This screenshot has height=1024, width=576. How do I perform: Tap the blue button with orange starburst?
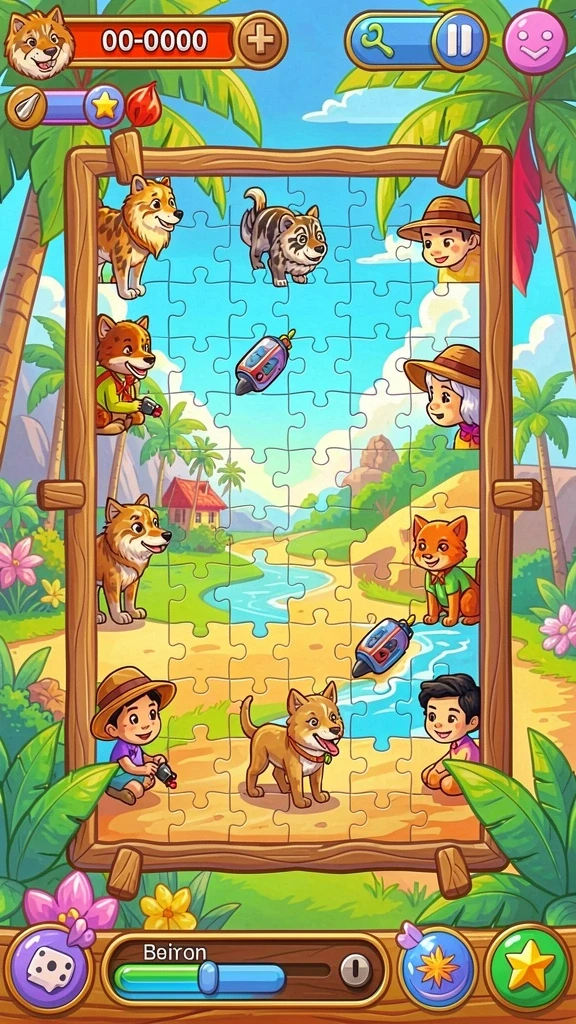tap(437, 968)
